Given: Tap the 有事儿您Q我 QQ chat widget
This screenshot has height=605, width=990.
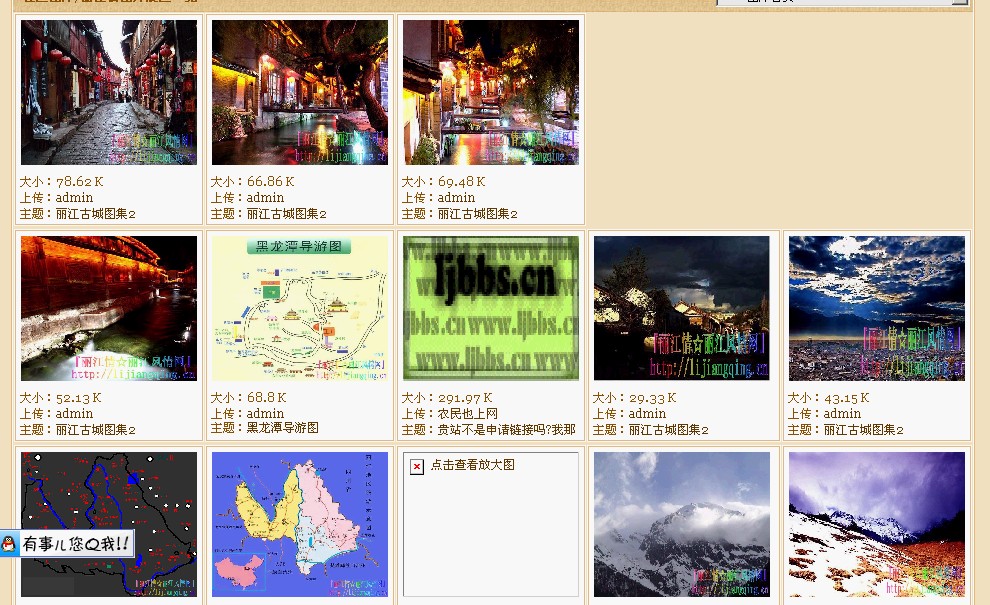Looking at the screenshot, I should click(66, 544).
